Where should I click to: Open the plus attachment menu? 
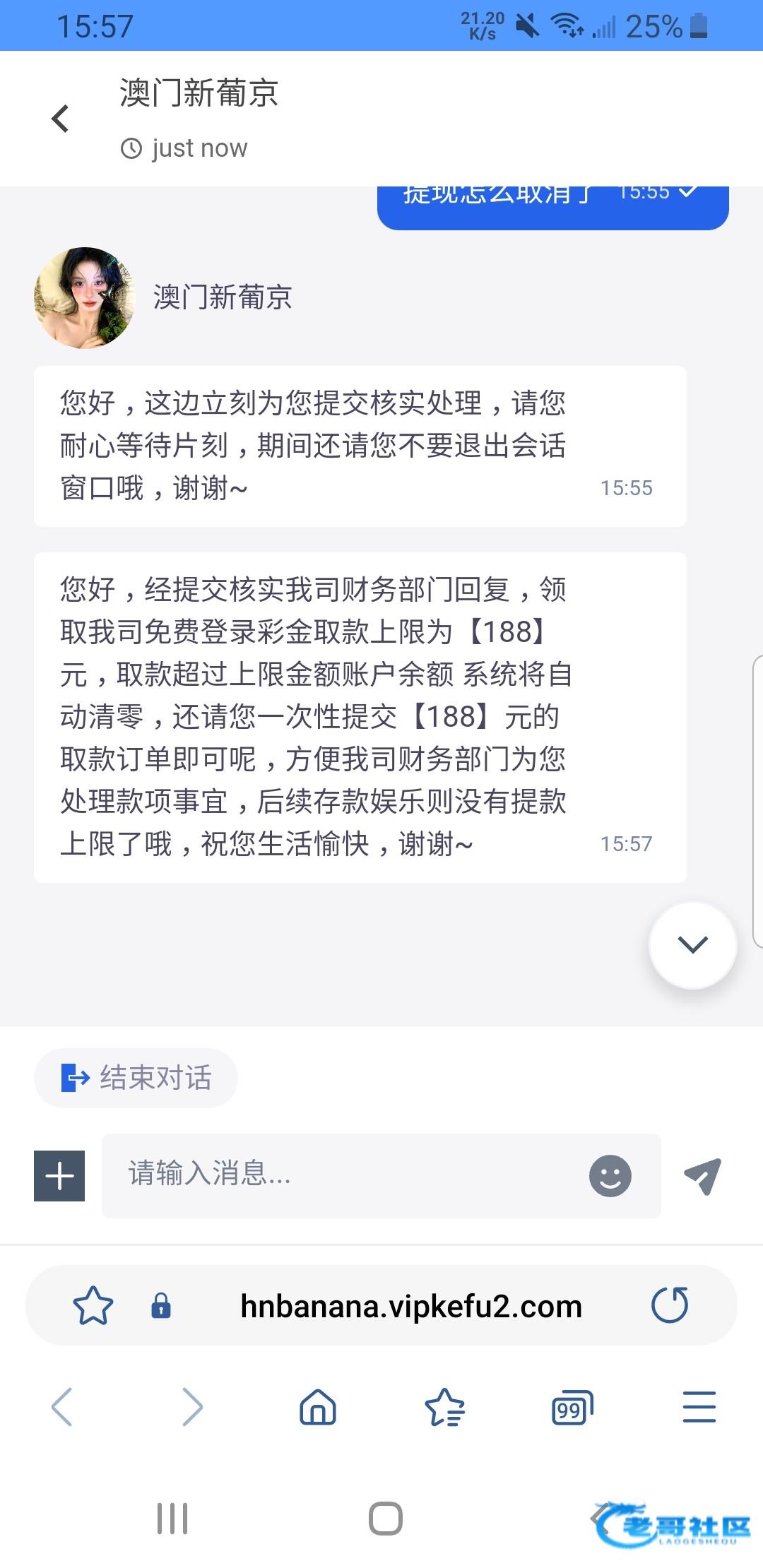tap(59, 1176)
